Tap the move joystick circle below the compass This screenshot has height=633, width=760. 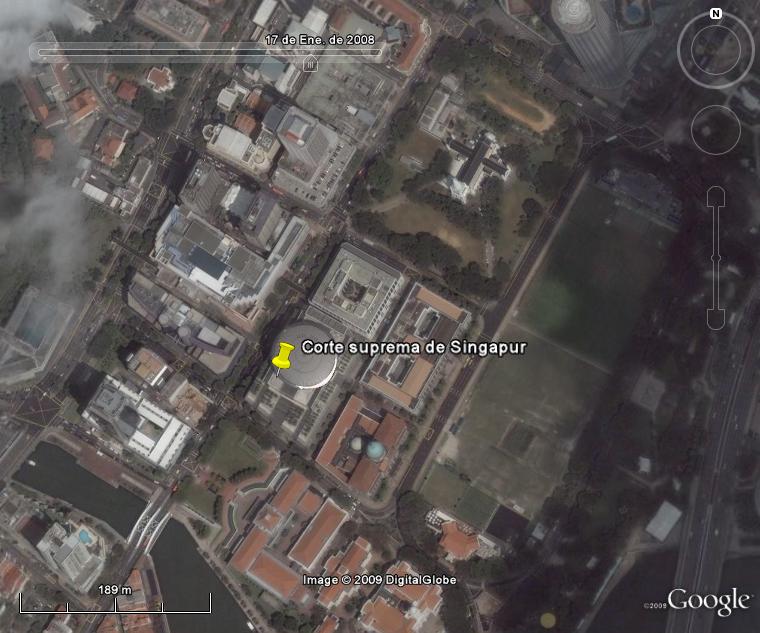(715, 130)
